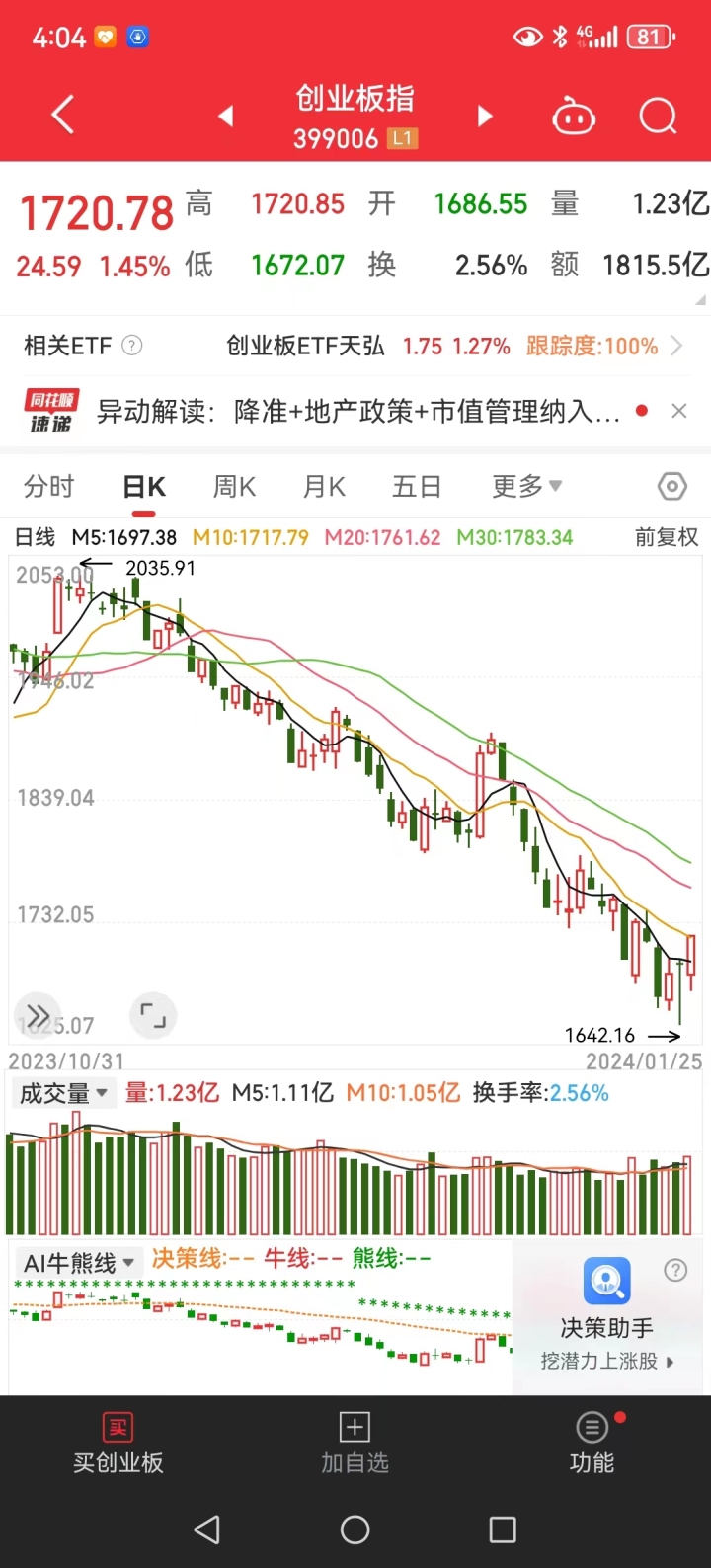The width and height of the screenshot is (711, 1568).
Task: Open 创业板ETF天弘 related ETF row
Action: coord(355,346)
